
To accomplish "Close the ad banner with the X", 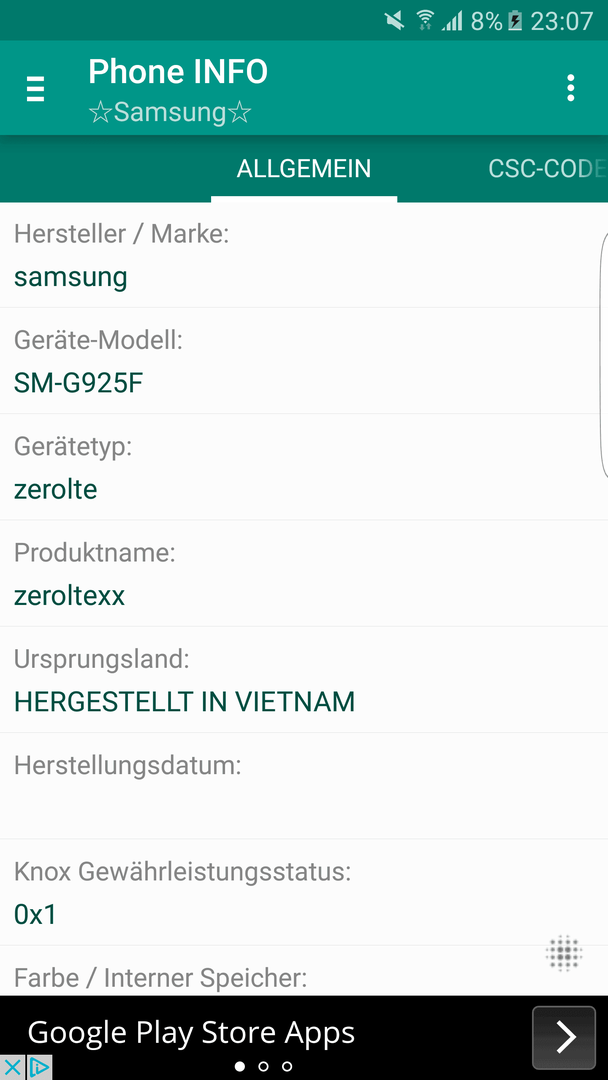I will coord(12,1068).
